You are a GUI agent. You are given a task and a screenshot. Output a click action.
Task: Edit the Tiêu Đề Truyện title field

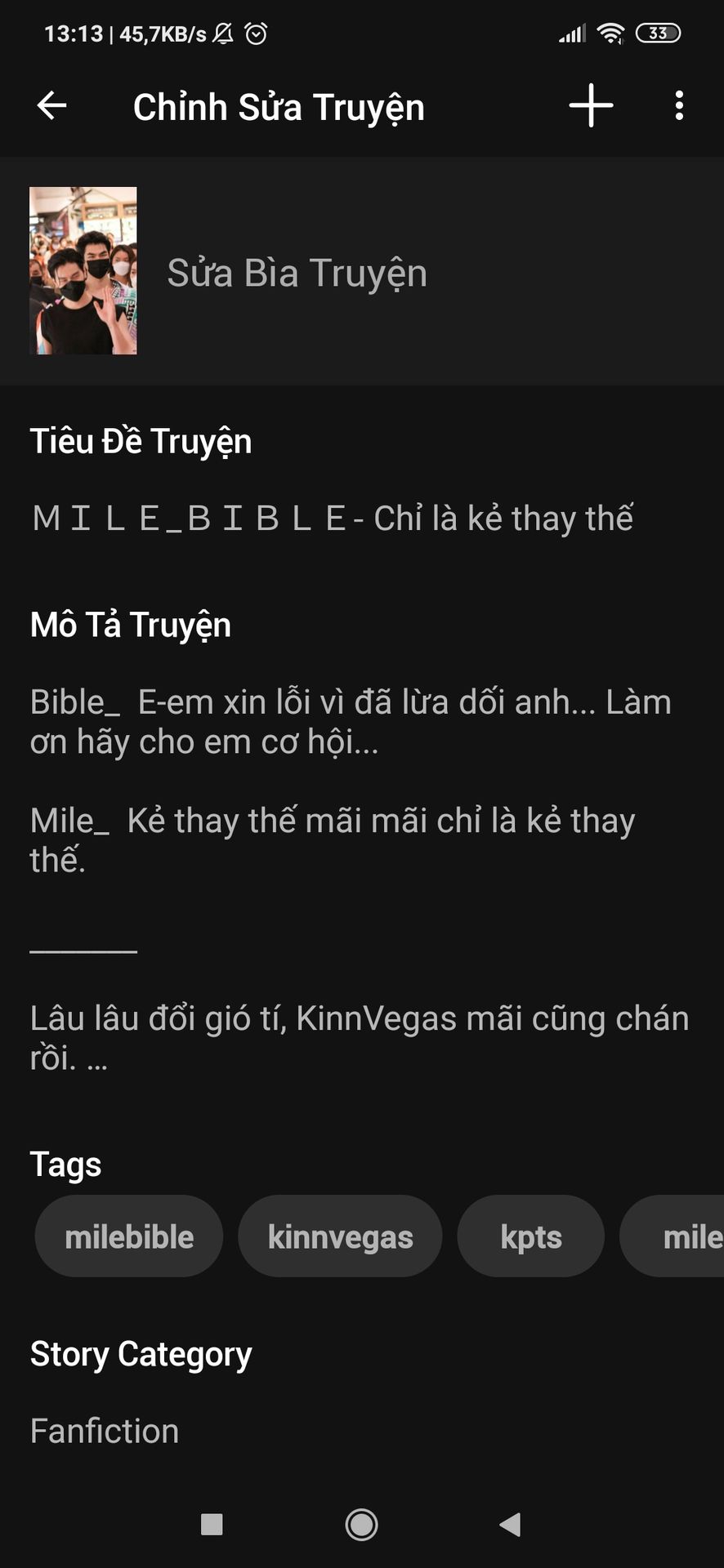(x=333, y=519)
